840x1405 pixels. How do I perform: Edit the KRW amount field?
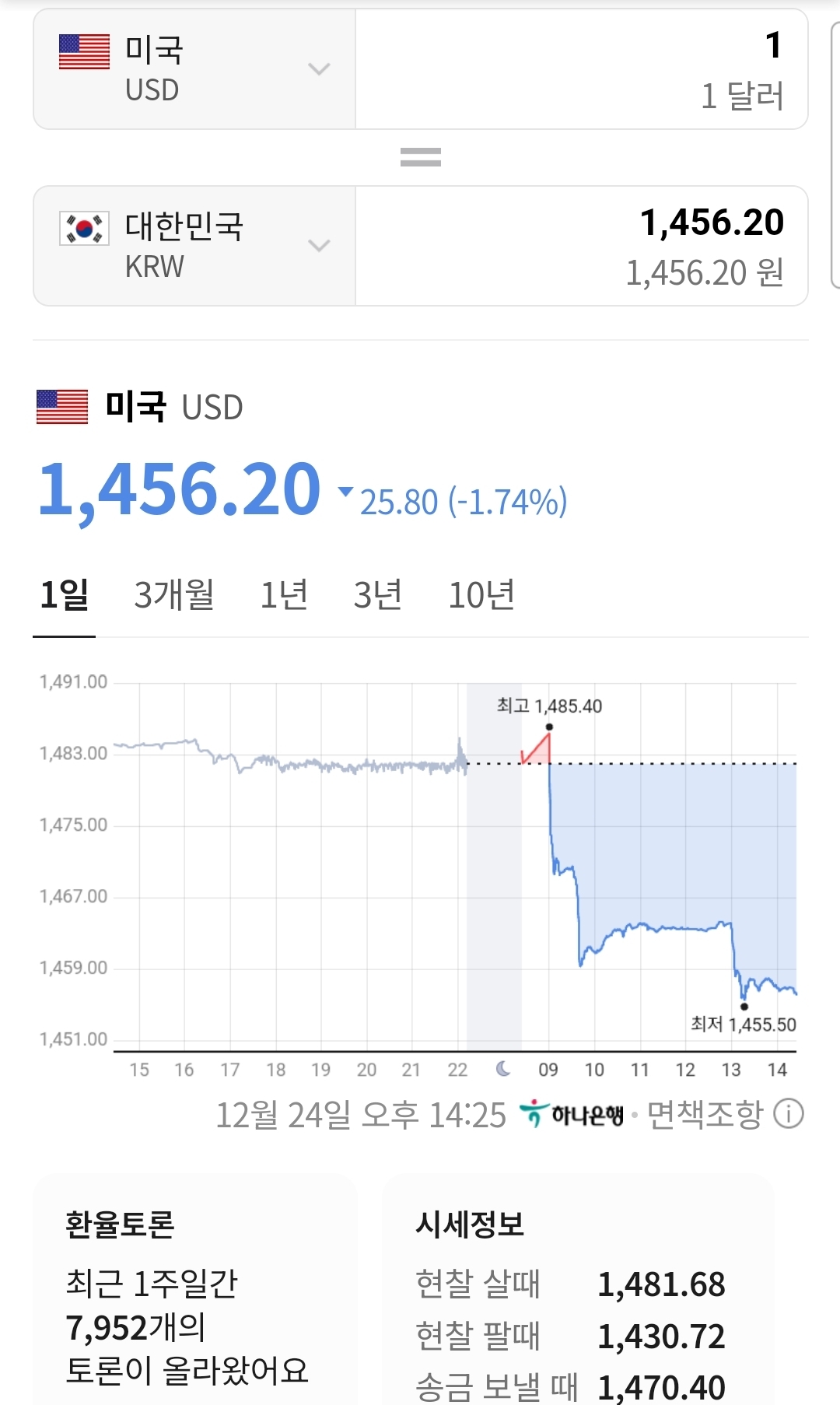(x=581, y=246)
